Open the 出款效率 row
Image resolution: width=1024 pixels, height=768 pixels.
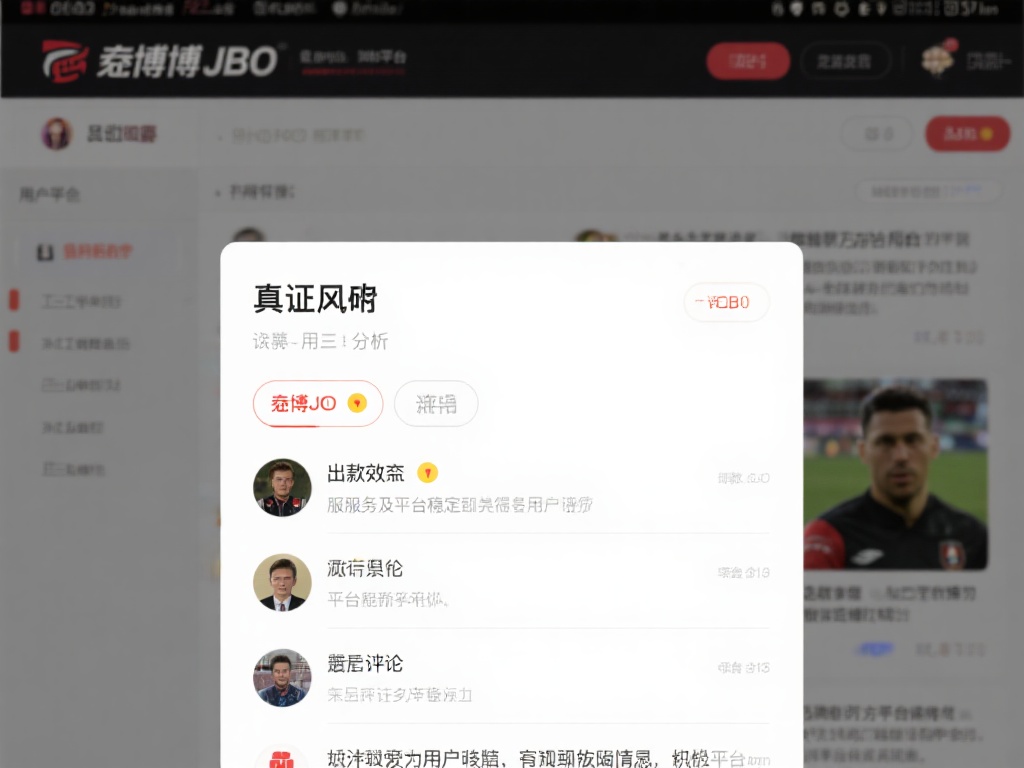tap(510, 488)
